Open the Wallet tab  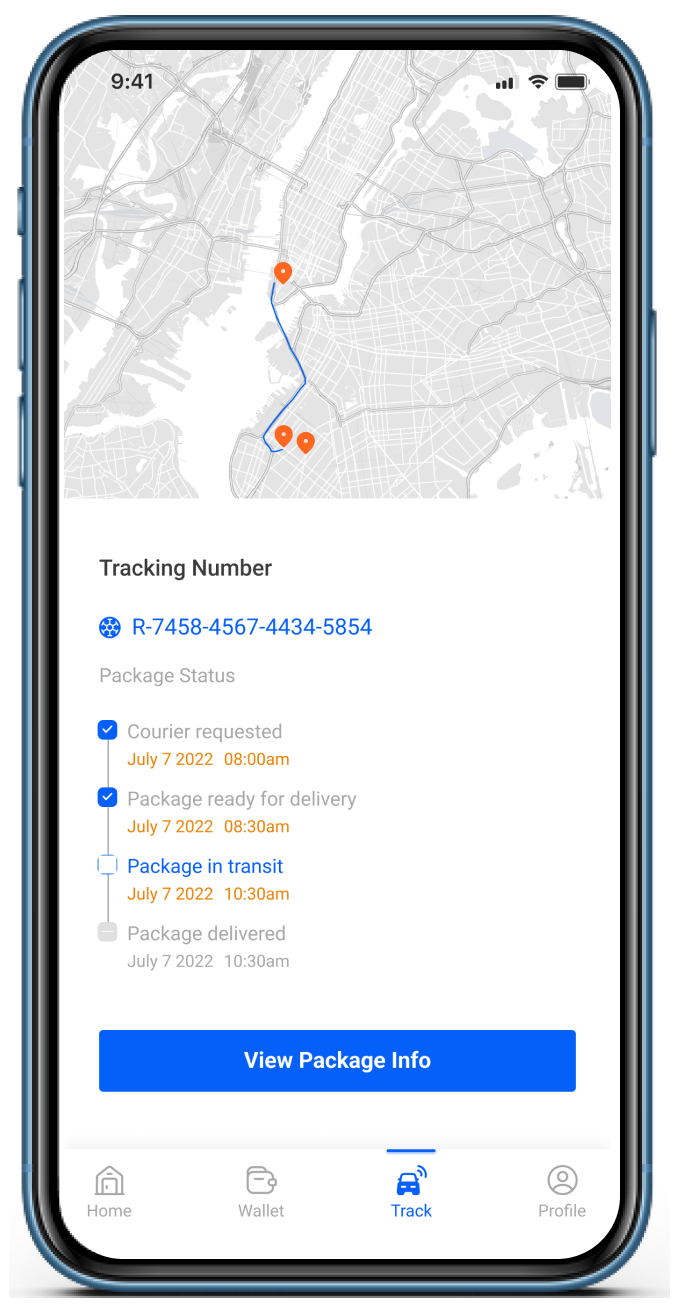point(261,1192)
